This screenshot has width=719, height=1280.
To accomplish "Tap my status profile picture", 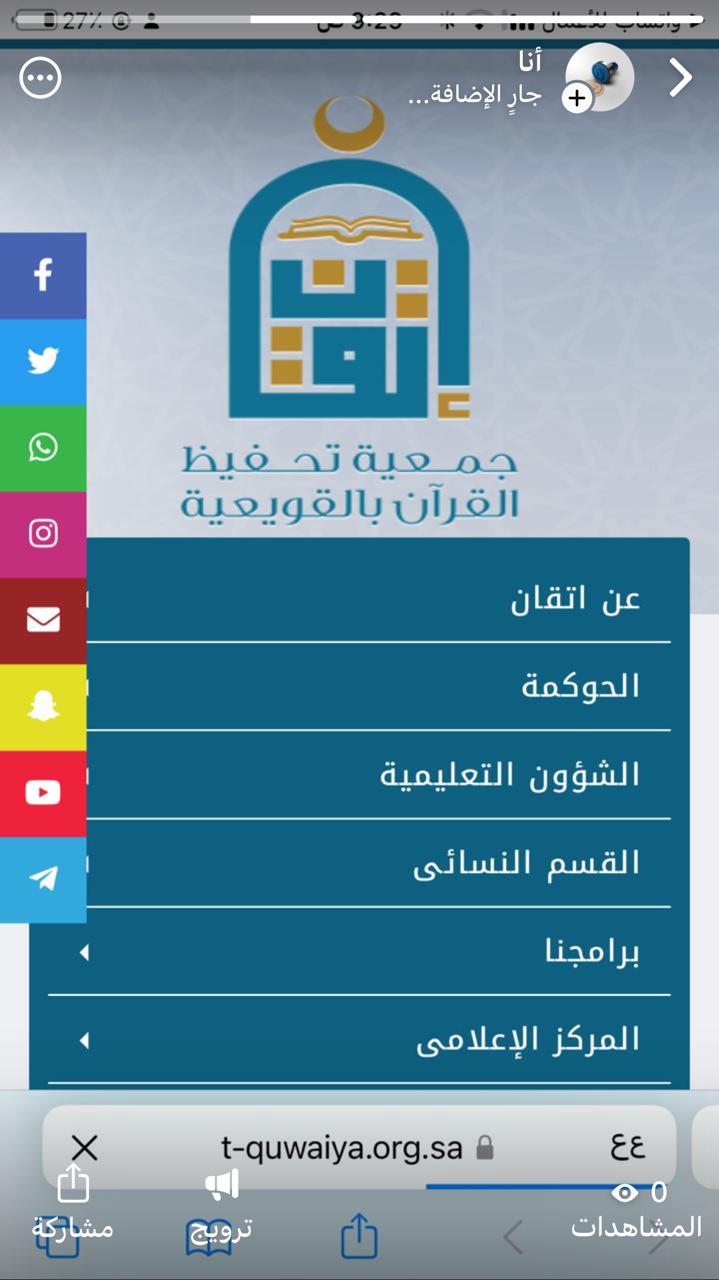I will 599,78.
